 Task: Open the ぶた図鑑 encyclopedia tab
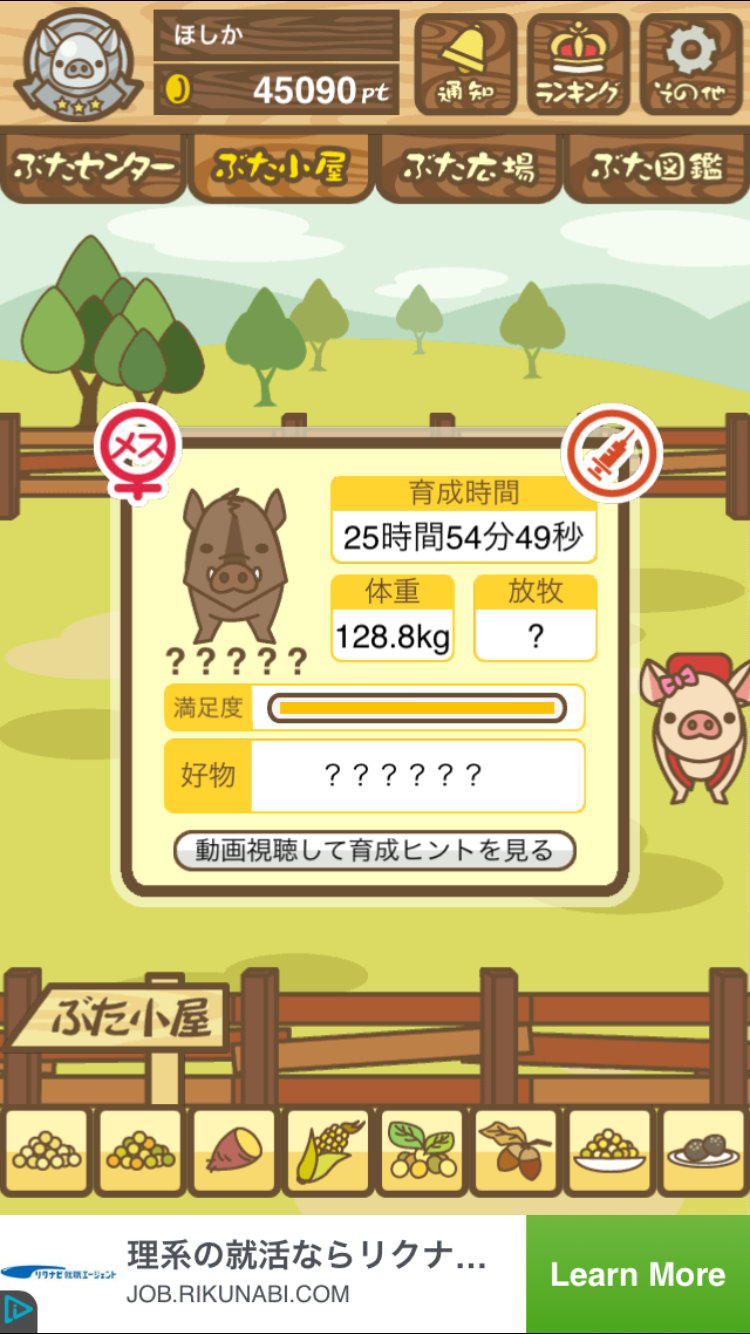point(656,168)
